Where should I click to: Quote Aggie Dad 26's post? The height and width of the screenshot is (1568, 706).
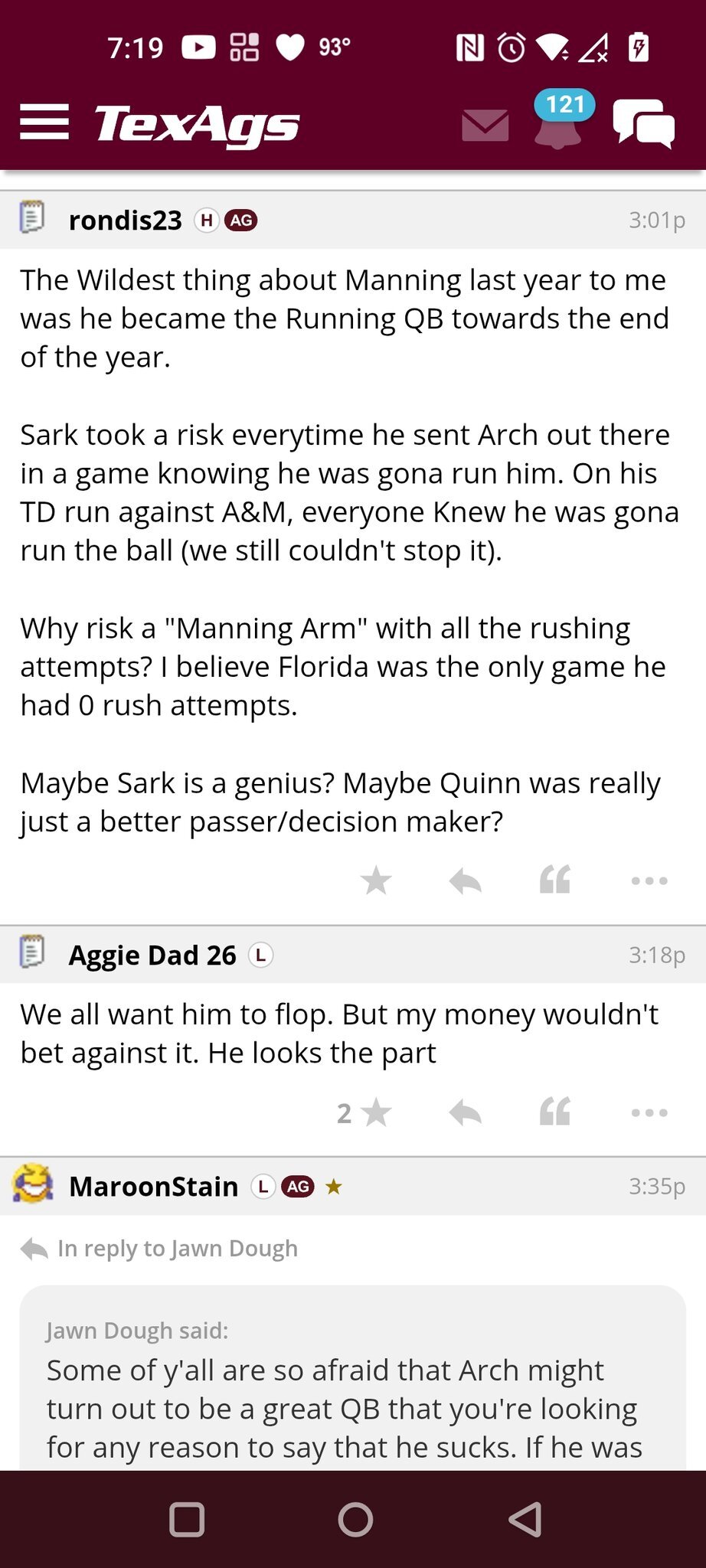point(555,1112)
